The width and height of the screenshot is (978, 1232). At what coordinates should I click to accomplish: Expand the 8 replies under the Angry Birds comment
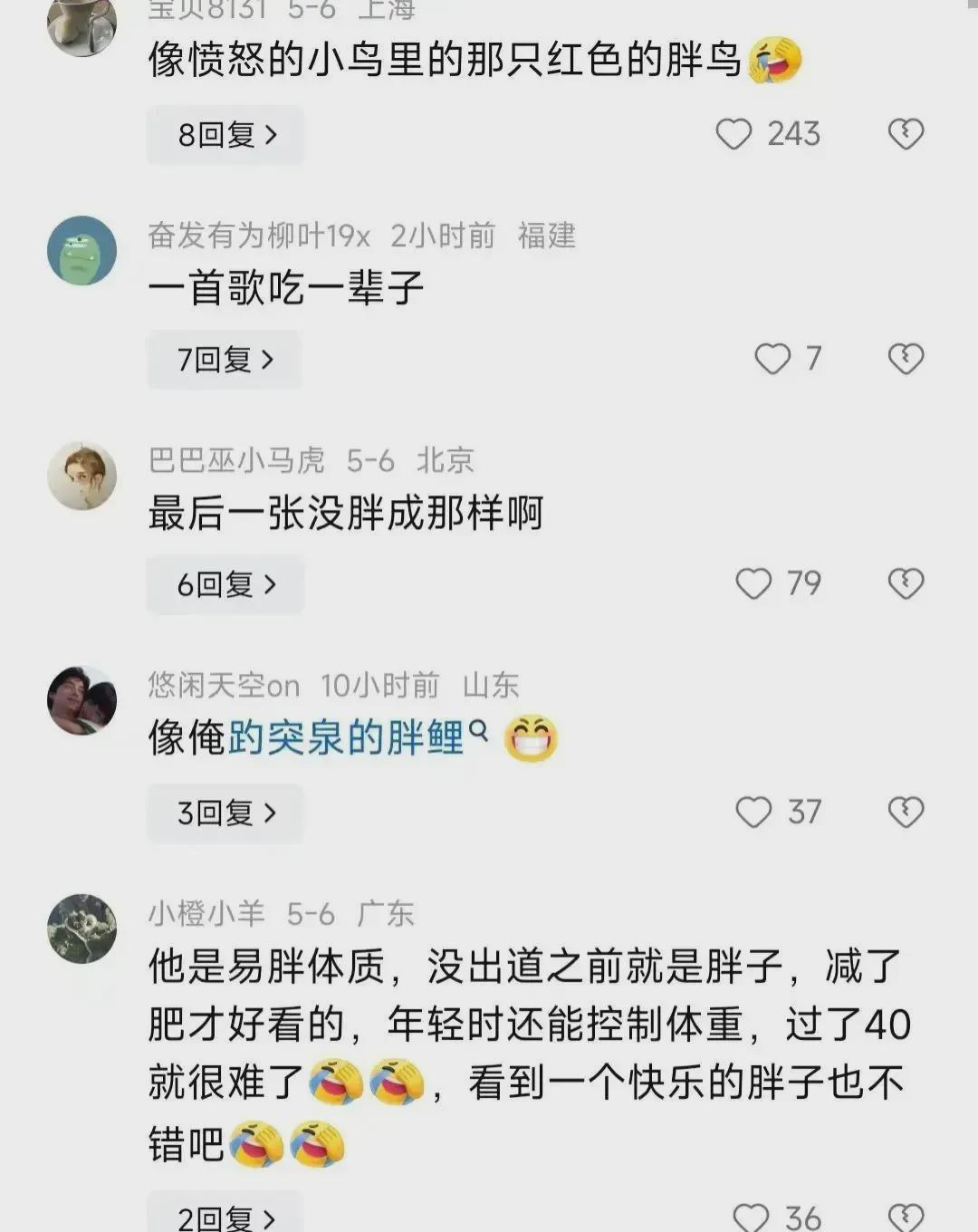[225, 135]
